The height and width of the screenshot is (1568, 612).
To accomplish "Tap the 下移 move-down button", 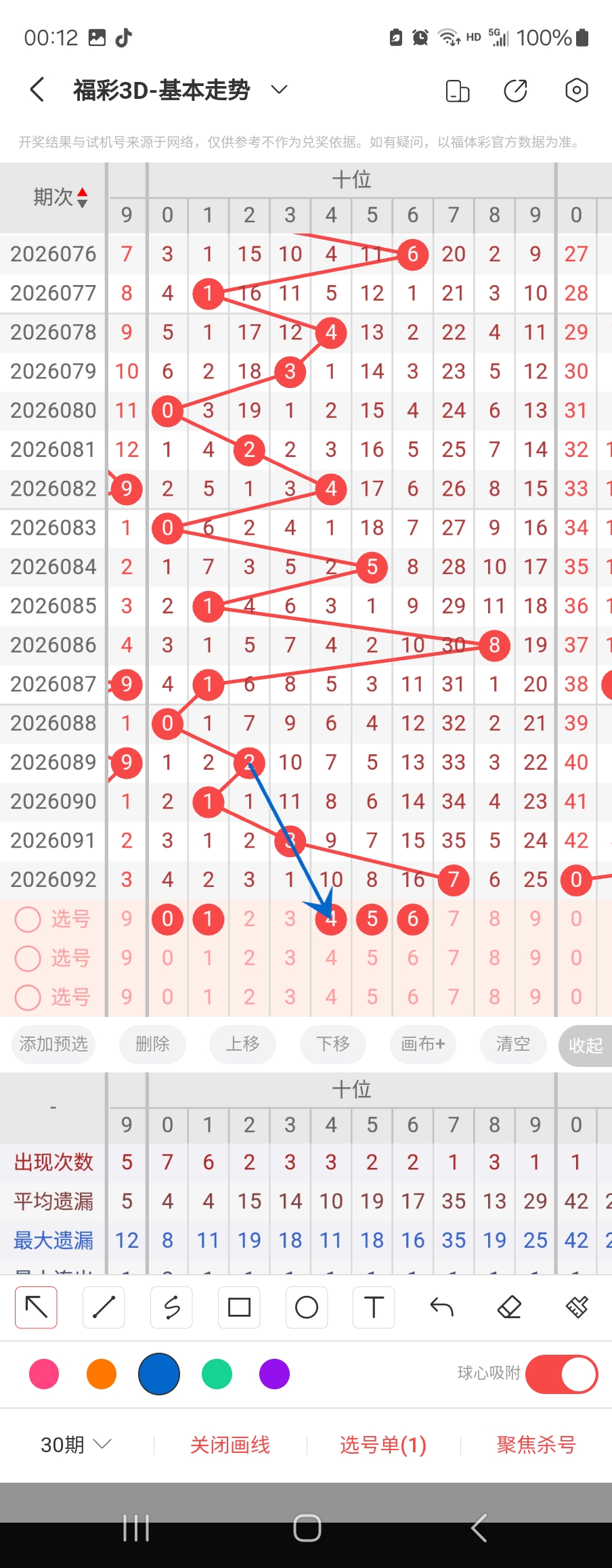I will click(x=333, y=1044).
